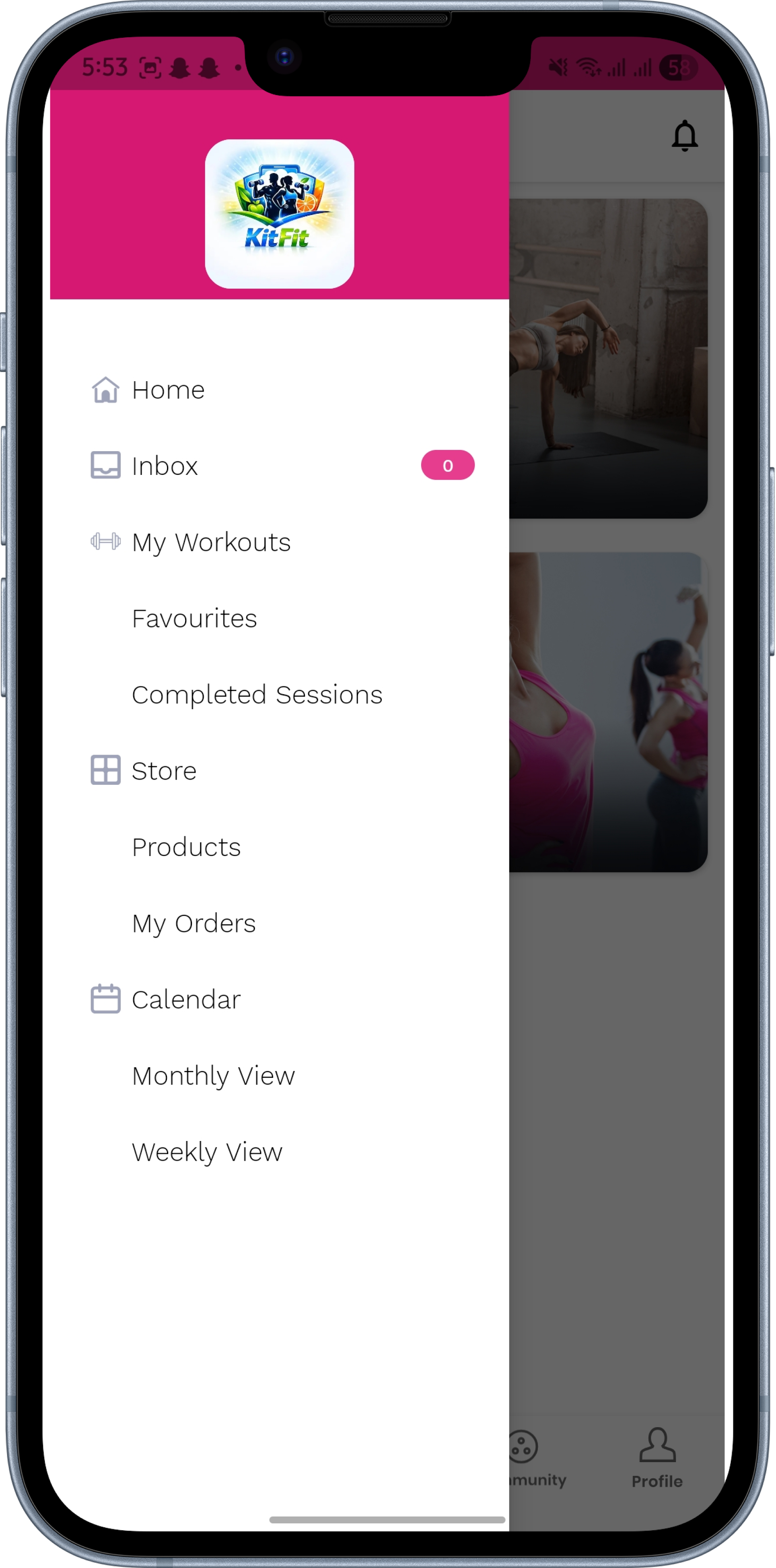Open the Inbox menu item
776x1568 pixels.
pyautogui.click(x=164, y=466)
